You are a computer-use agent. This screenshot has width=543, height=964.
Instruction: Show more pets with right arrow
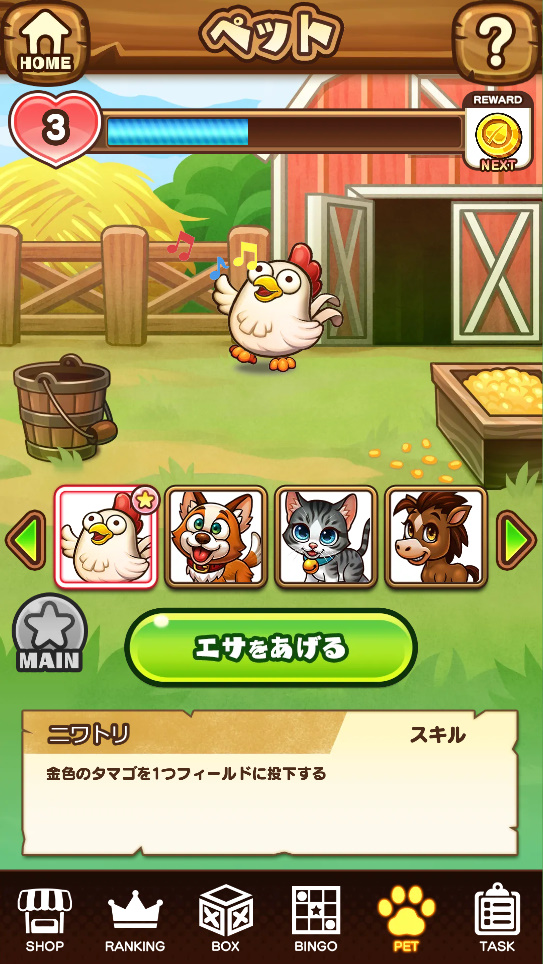point(516,540)
